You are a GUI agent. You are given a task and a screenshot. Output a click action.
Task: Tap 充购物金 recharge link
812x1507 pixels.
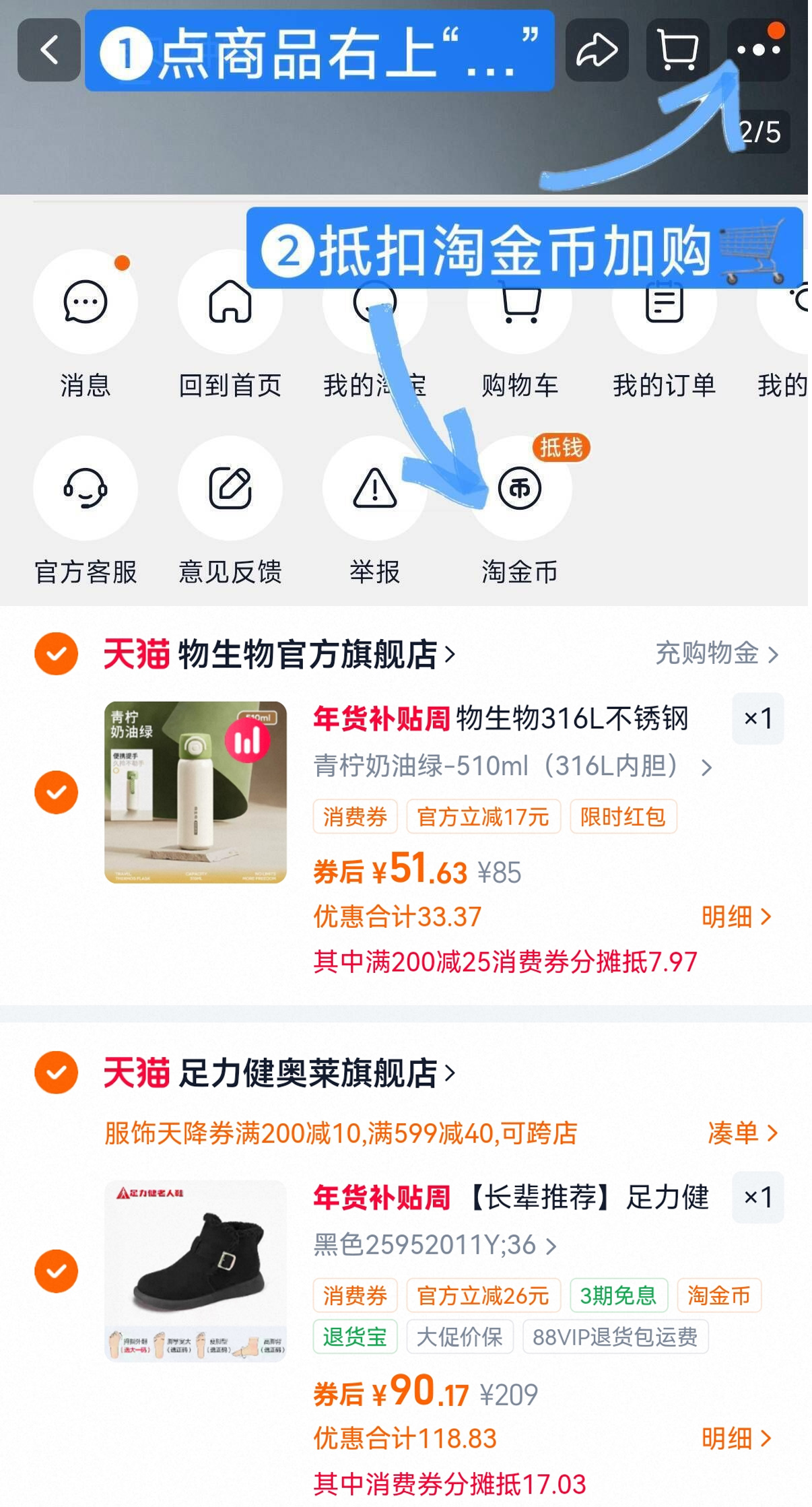pyautogui.click(x=716, y=652)
